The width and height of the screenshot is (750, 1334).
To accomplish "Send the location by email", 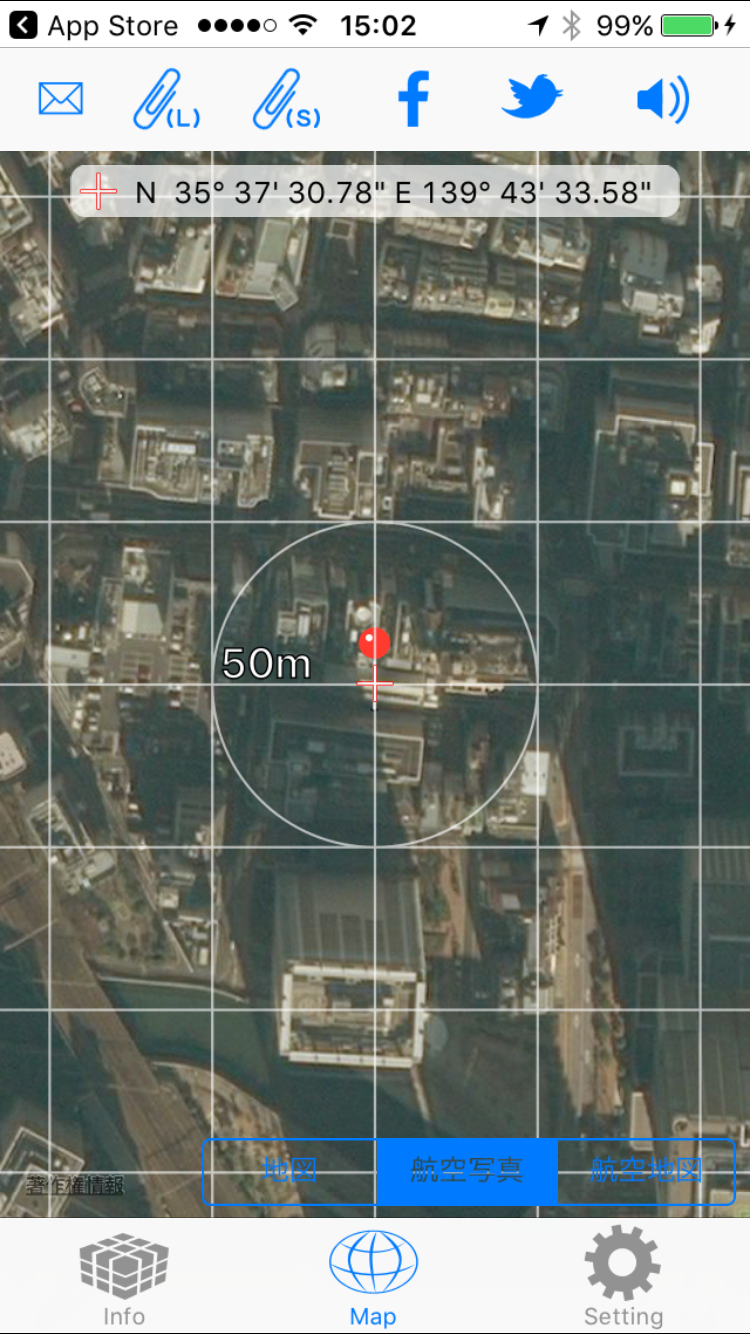I will point(60,99).
